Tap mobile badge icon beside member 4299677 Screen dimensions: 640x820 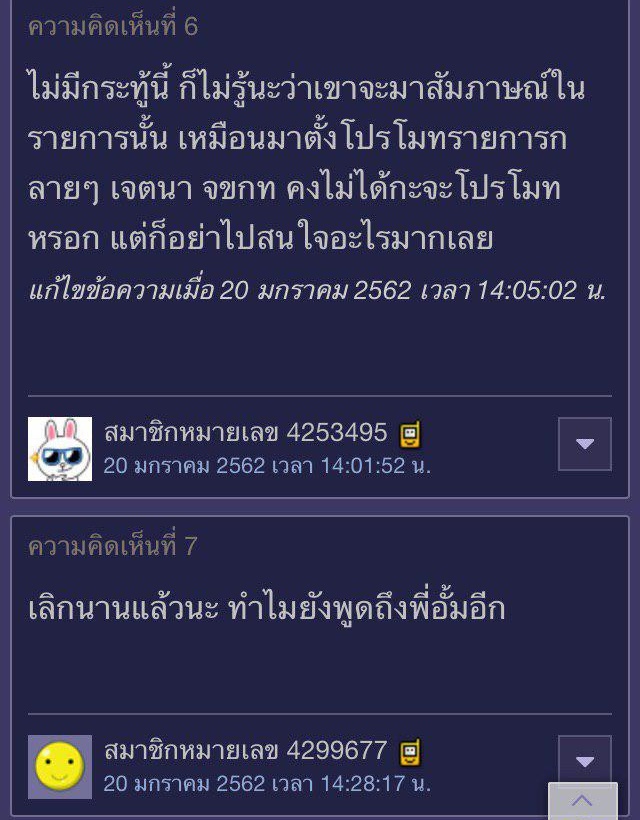410,752
